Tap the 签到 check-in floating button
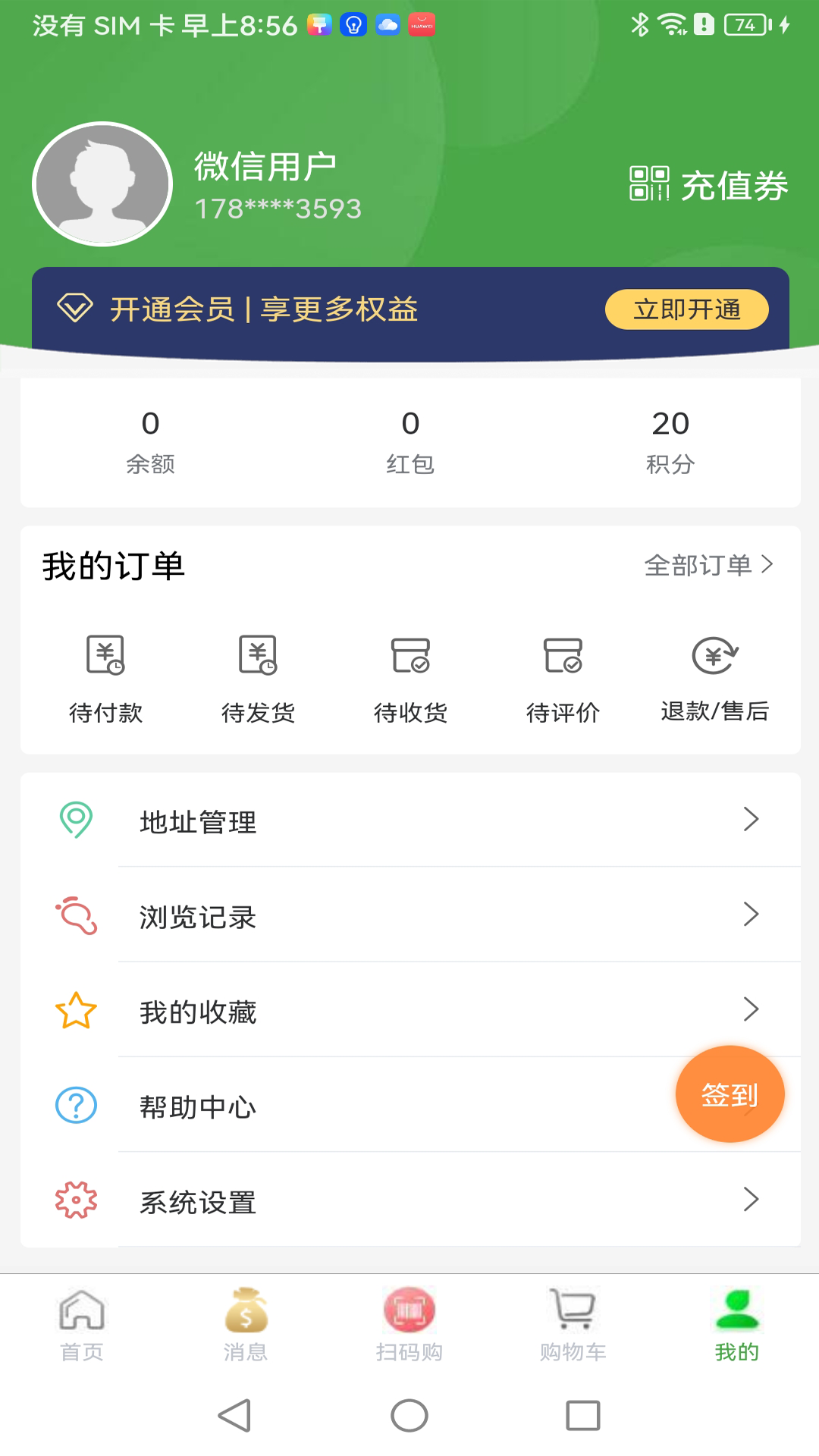 tap(730, 1094)
